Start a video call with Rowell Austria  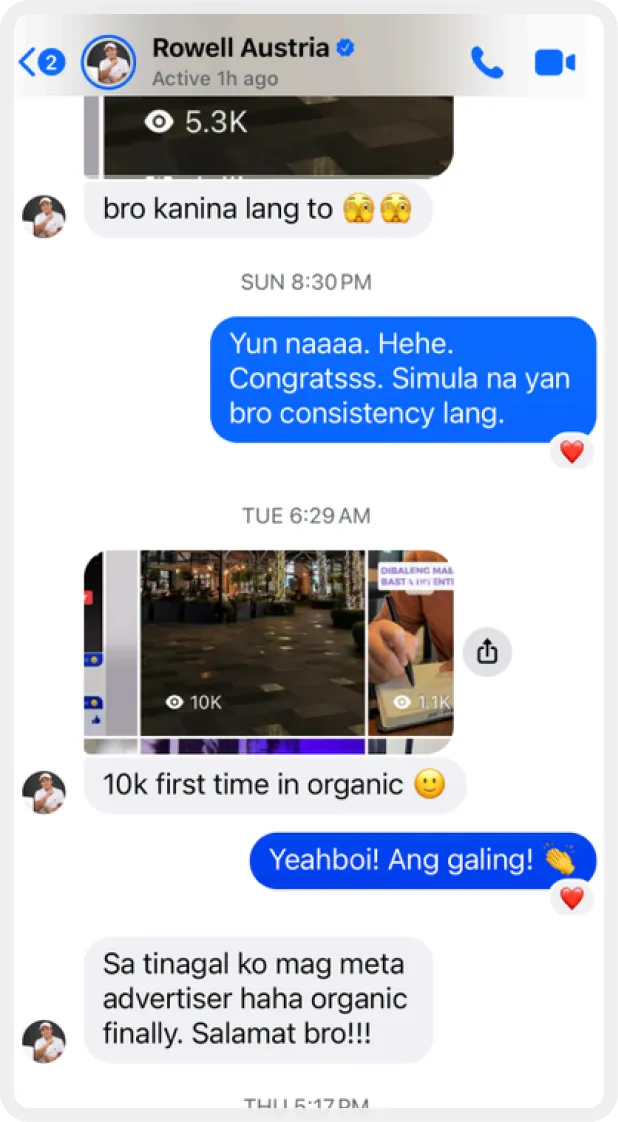pyautogui.click(x=554, y=63)
